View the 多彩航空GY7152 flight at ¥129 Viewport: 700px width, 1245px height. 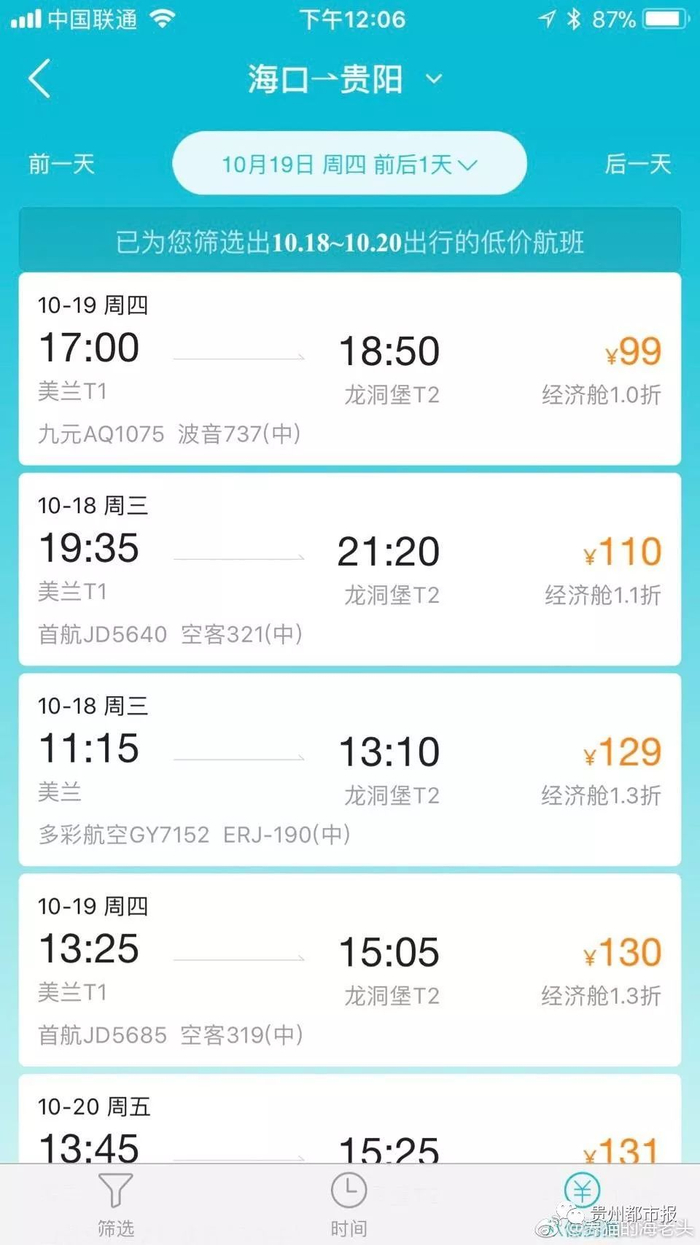[x=349, y=769]
